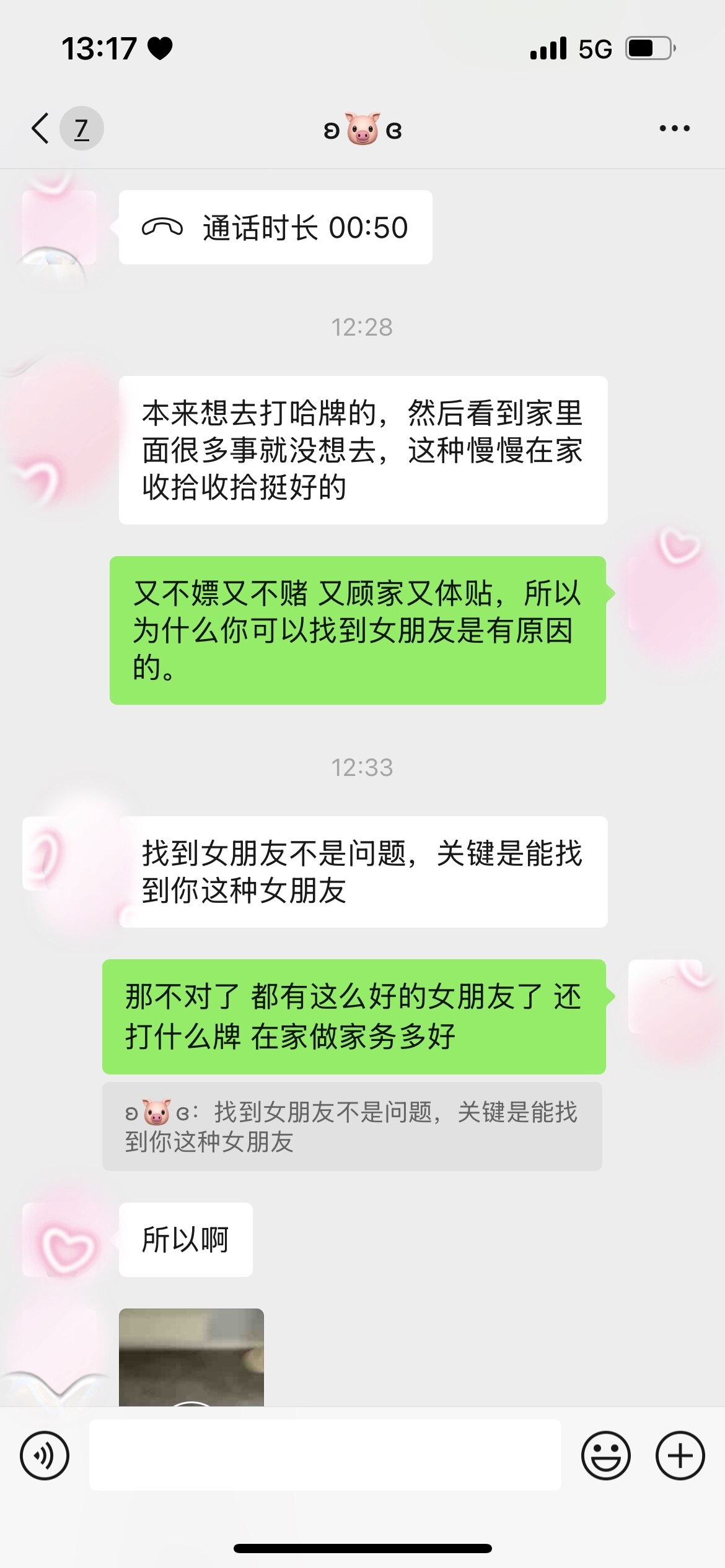725x1568 pixels.
Task: Open the emoji sticker panel
Action: click(605, 1455)
